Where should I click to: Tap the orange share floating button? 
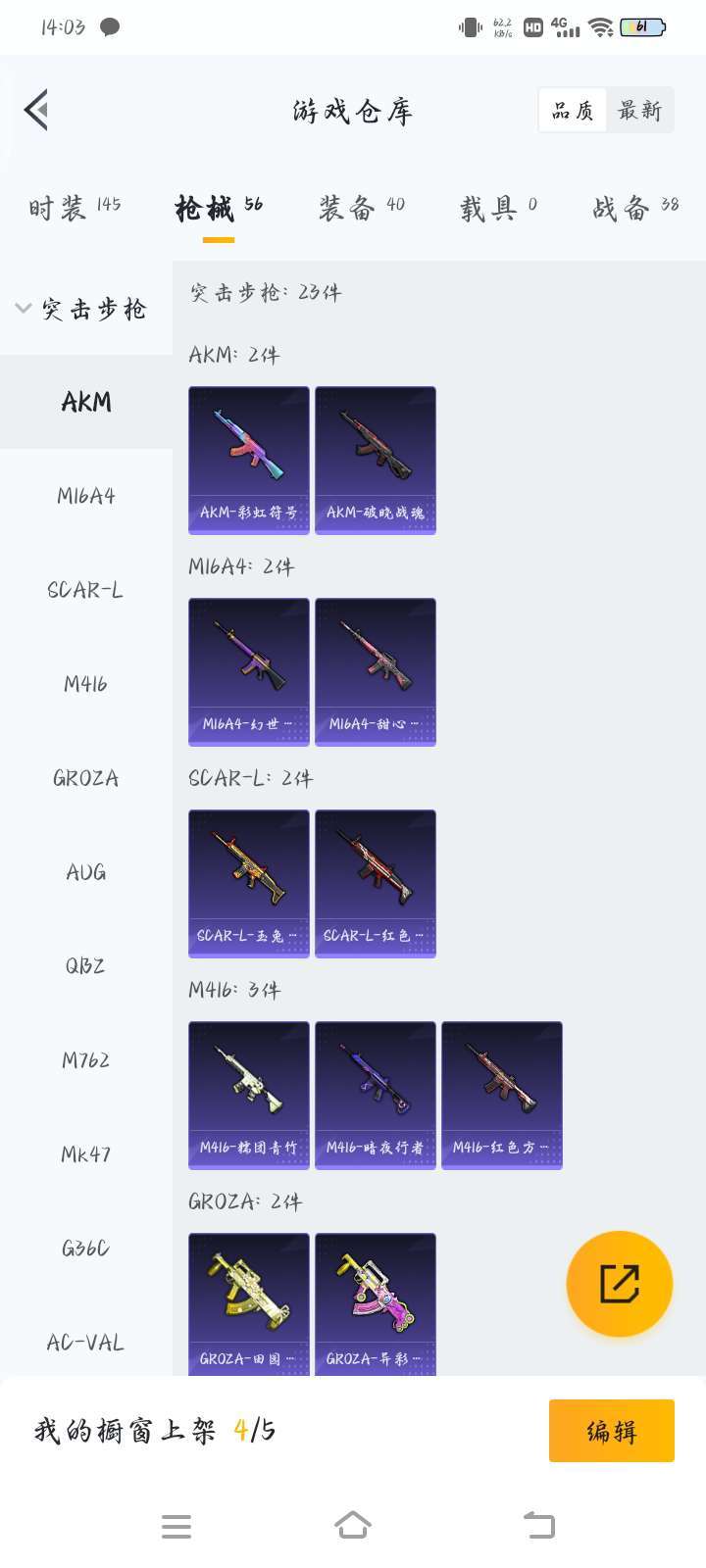click(620, 1284)
